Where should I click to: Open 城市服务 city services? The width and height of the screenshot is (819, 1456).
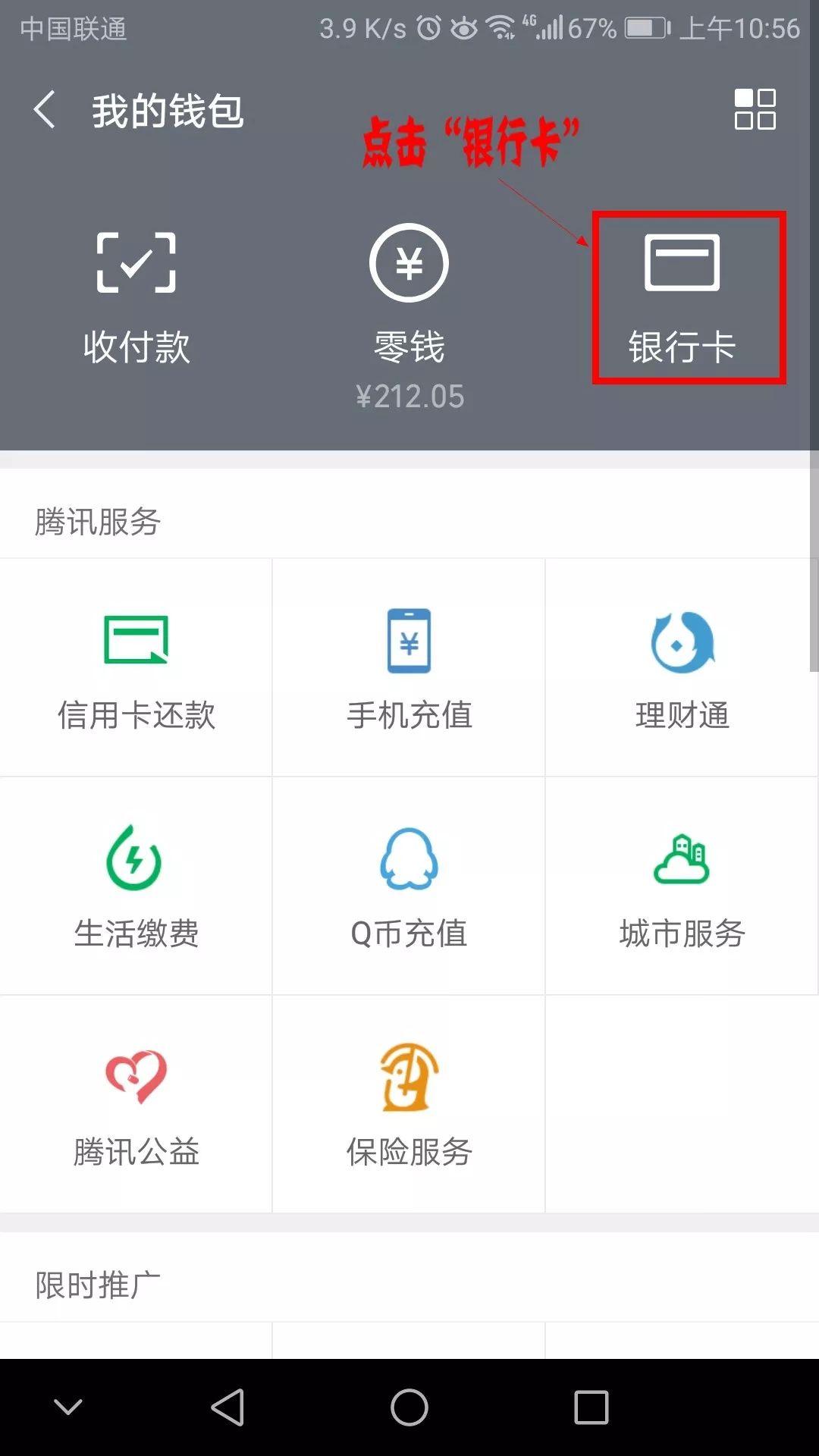coord(682,886)
